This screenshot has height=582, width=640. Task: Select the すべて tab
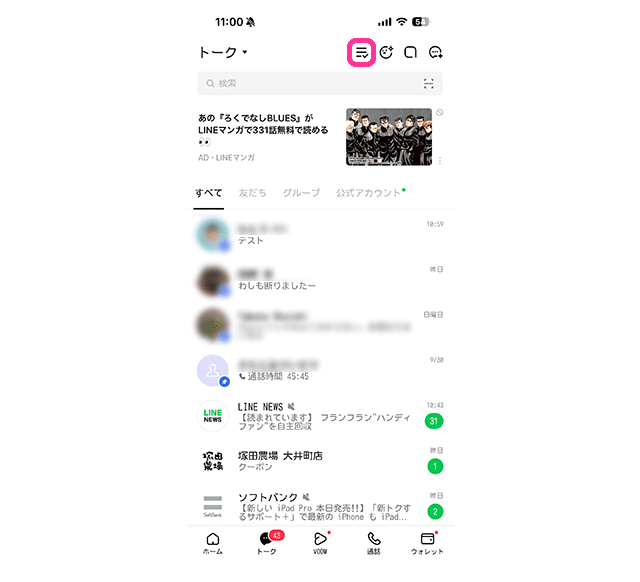(x=209, y=192)
